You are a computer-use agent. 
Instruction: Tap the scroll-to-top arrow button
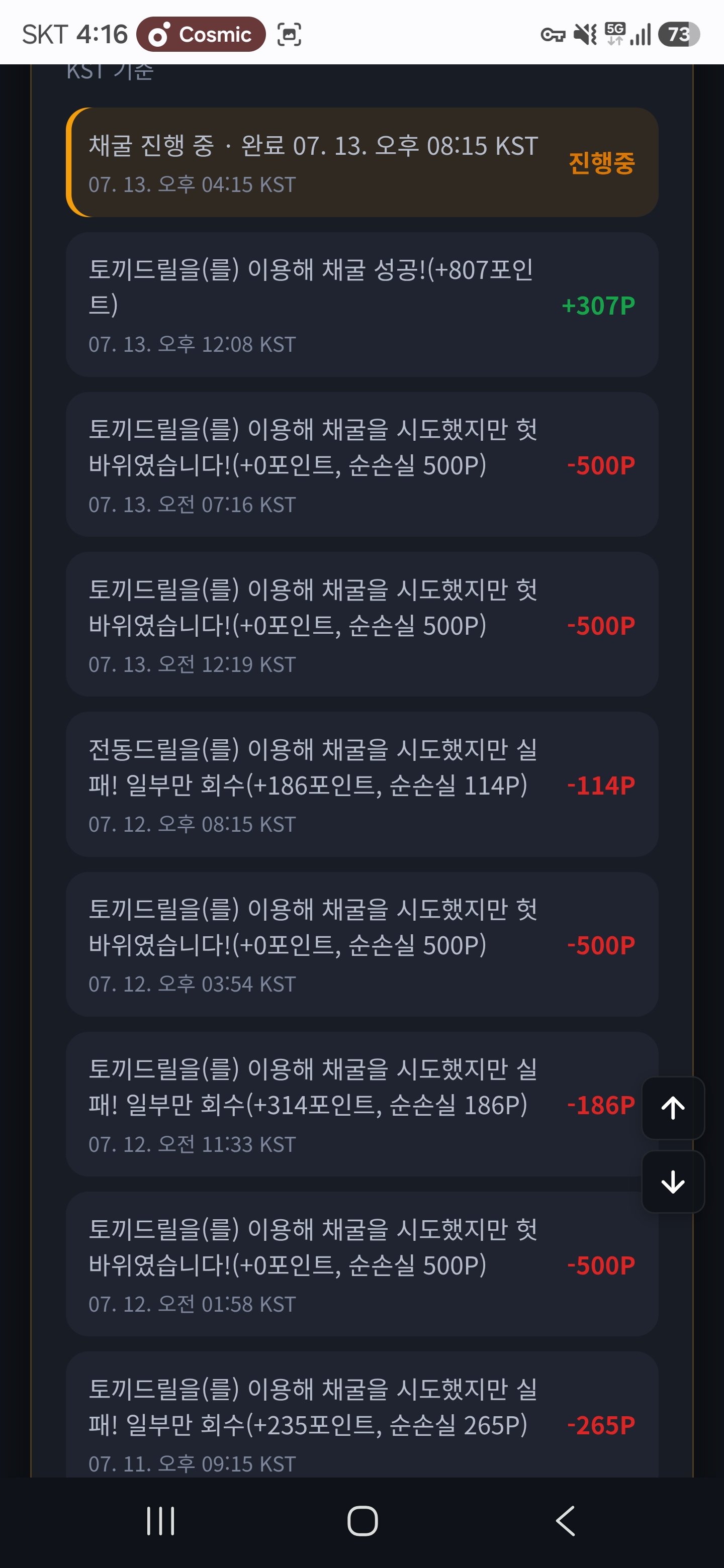pyautogui.click(x=673, y=1108)
